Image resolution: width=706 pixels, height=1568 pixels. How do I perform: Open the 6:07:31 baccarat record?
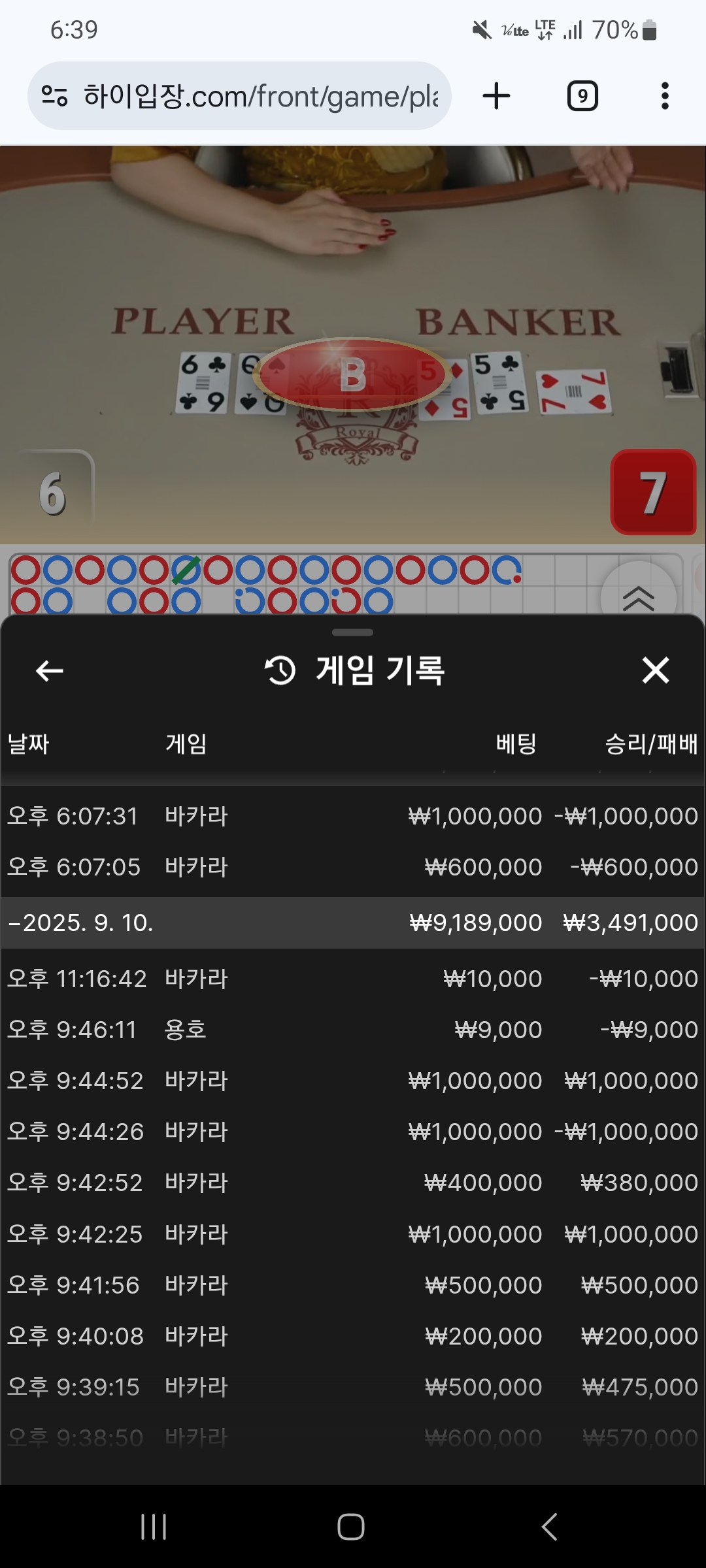[x=353, y=816]
